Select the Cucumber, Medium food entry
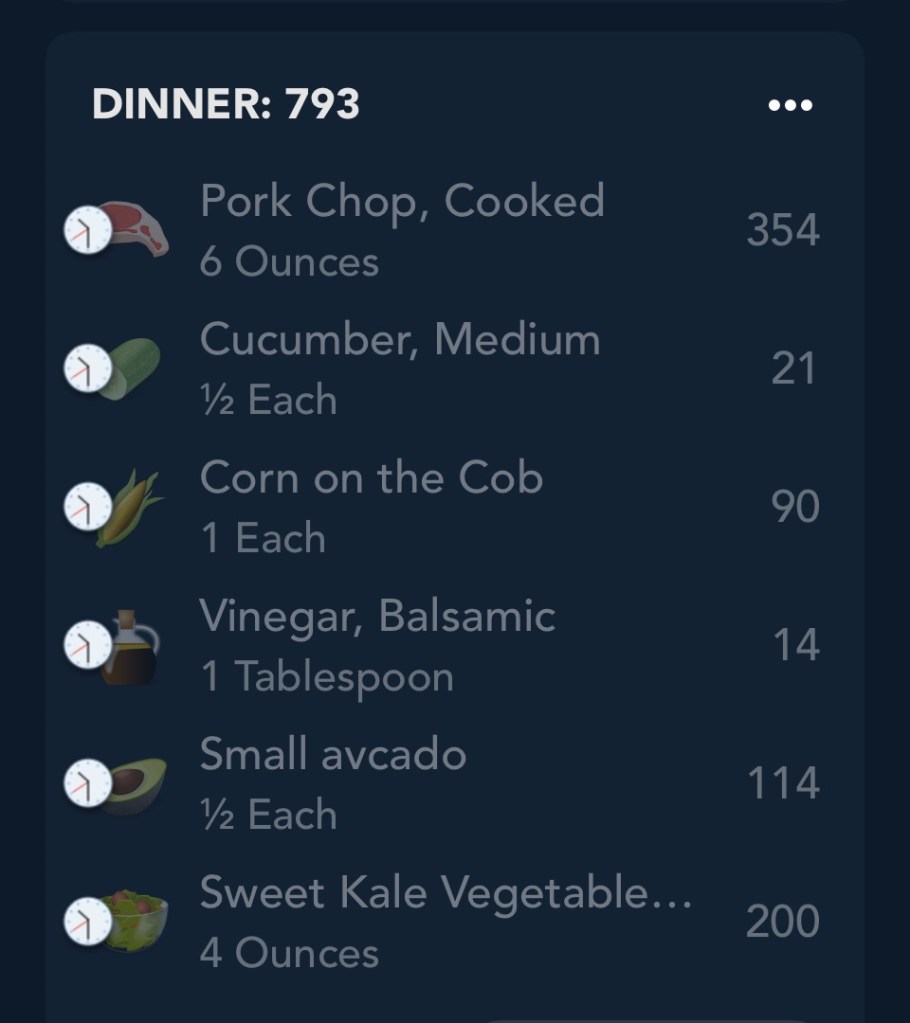 coord(400,368)
